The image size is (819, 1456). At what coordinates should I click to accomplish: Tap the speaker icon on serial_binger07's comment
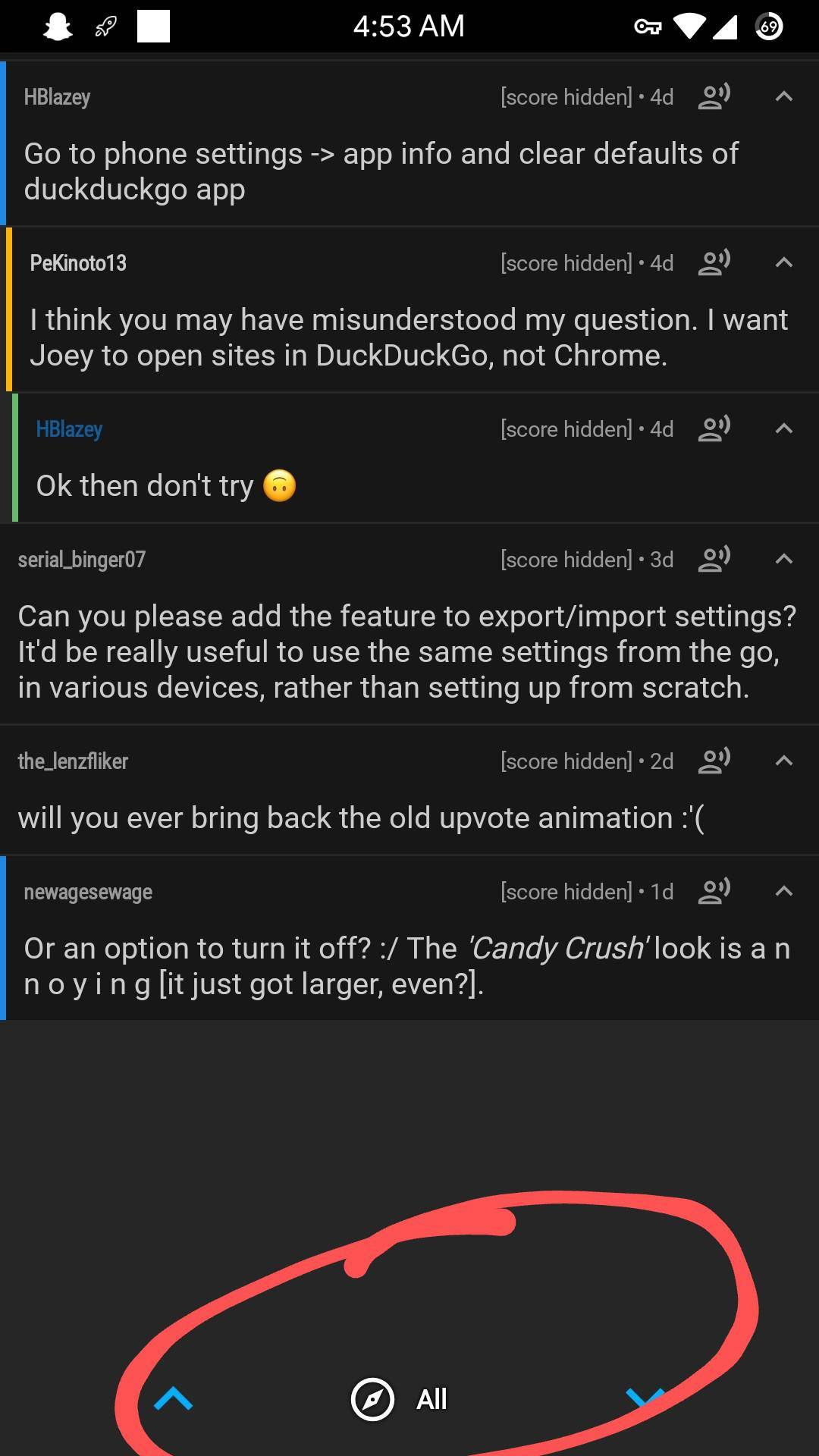click(x=713, y=560)
